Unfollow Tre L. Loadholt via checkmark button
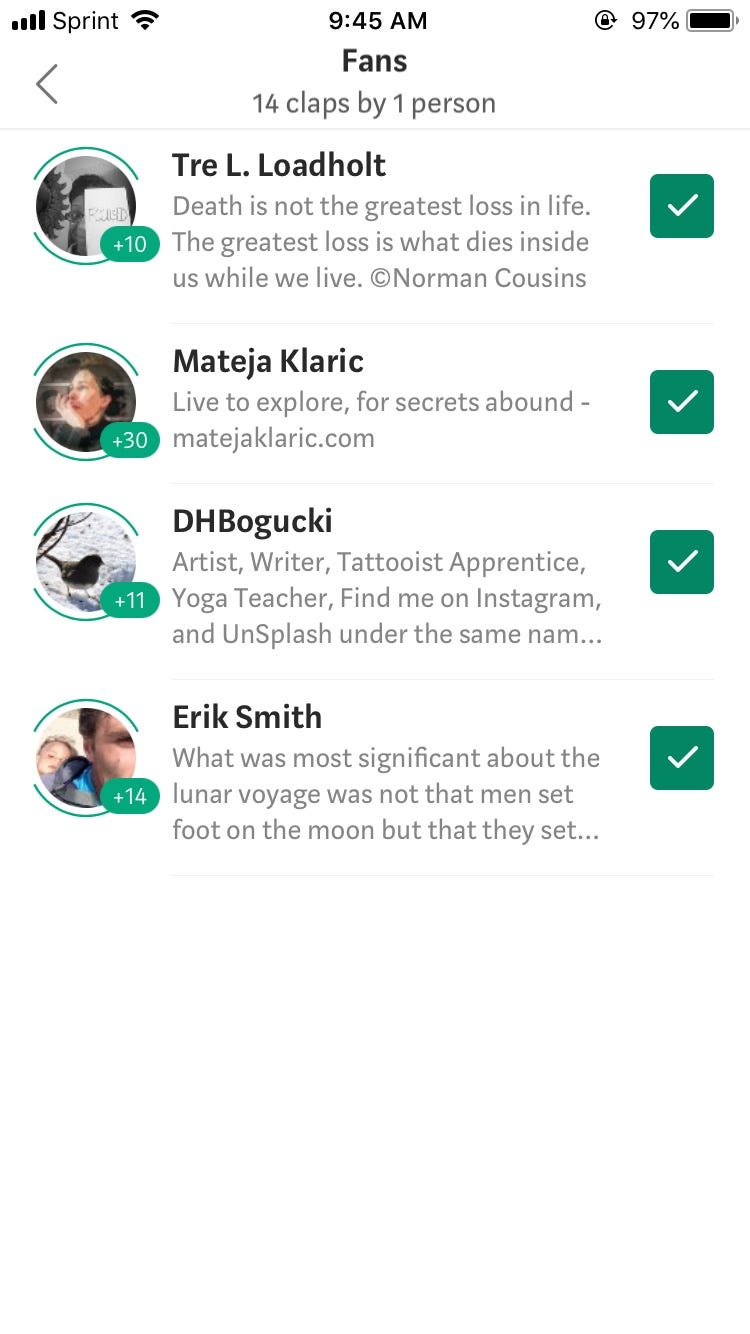Screen dimensions: 750x1334 tap(681, 206)
